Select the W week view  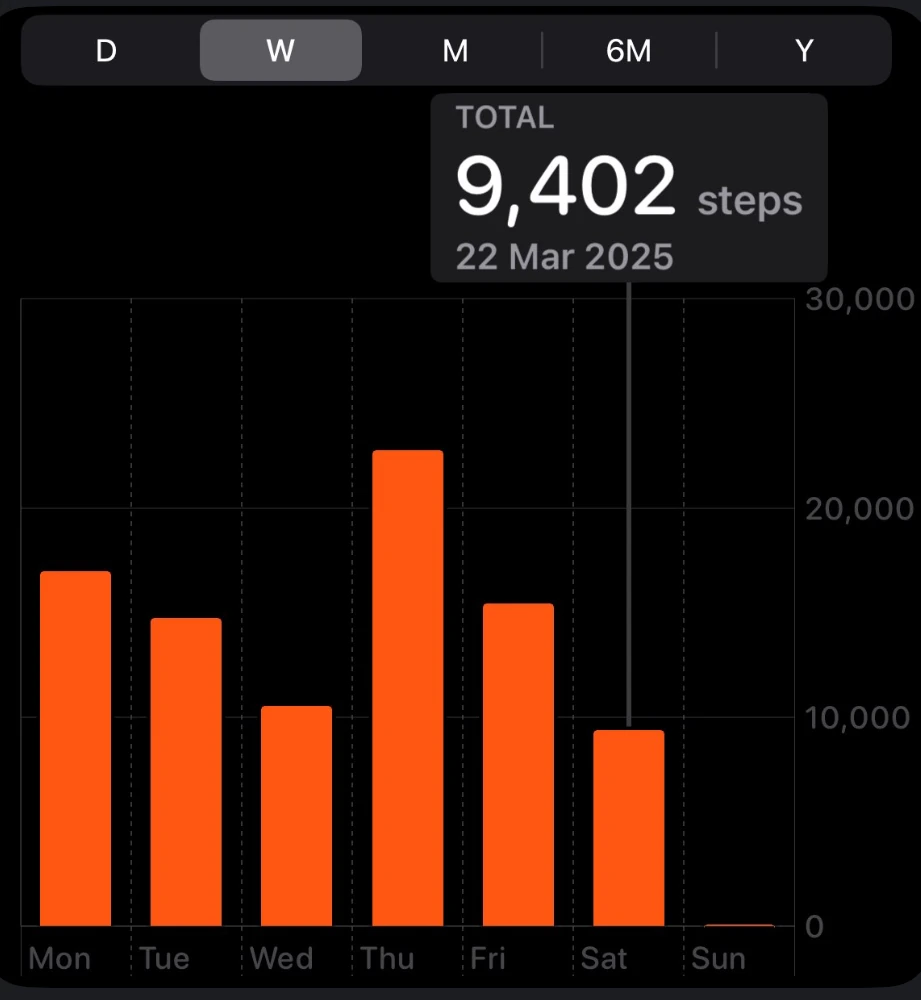(x=281, y=51)
